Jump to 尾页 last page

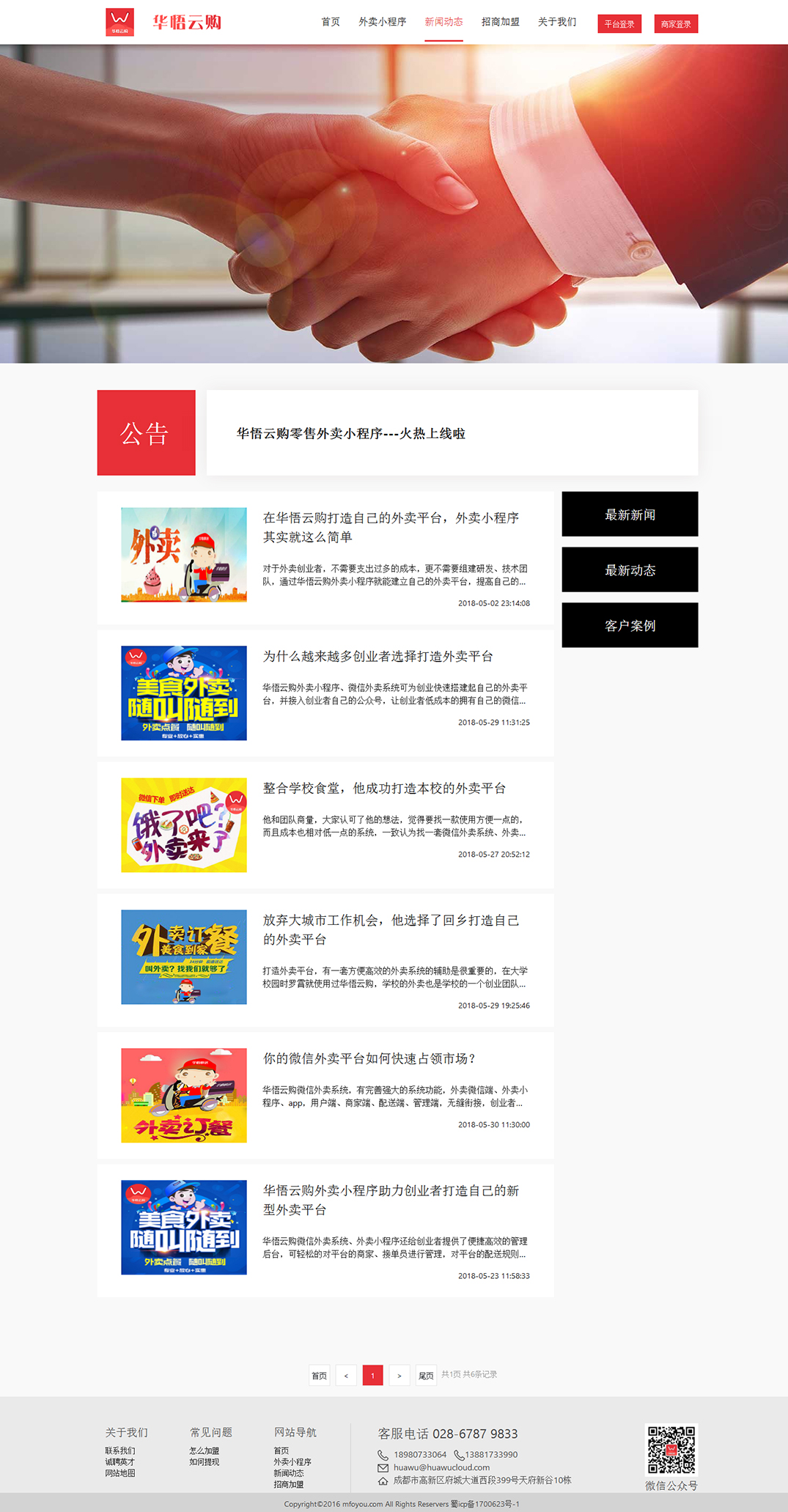pos(426,1376)
